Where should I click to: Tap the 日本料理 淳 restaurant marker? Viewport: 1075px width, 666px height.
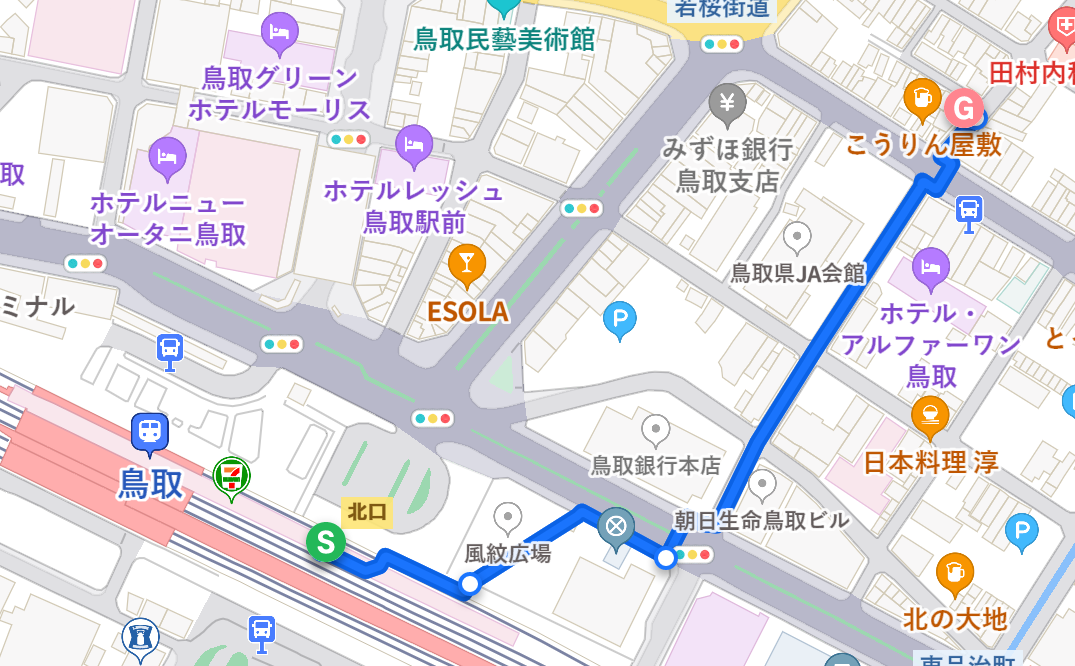931,413
